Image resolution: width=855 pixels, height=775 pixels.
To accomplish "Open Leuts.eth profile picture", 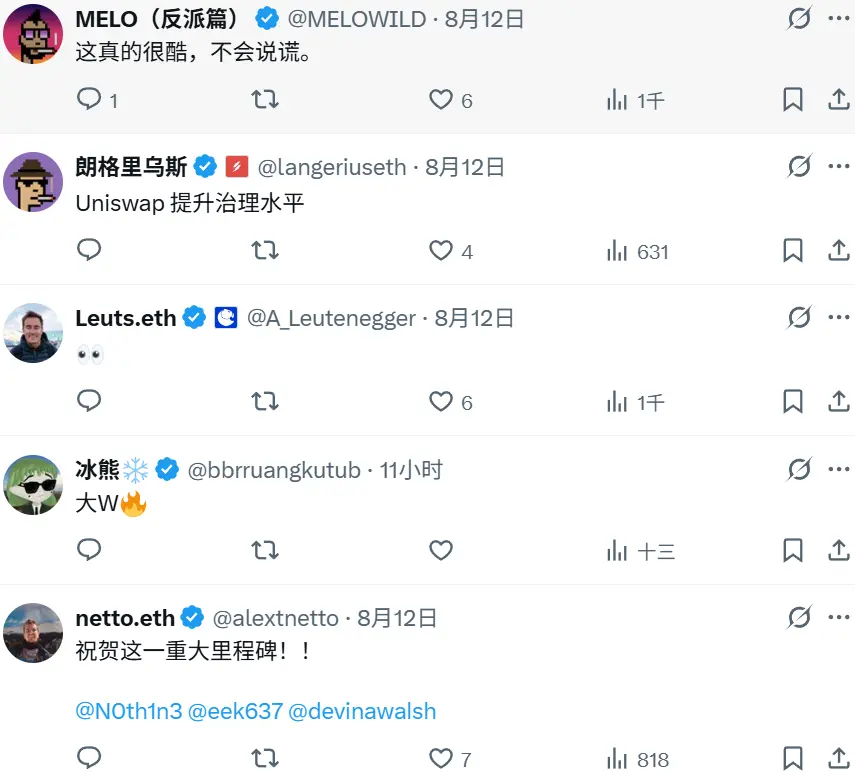I will click(33, 332).
